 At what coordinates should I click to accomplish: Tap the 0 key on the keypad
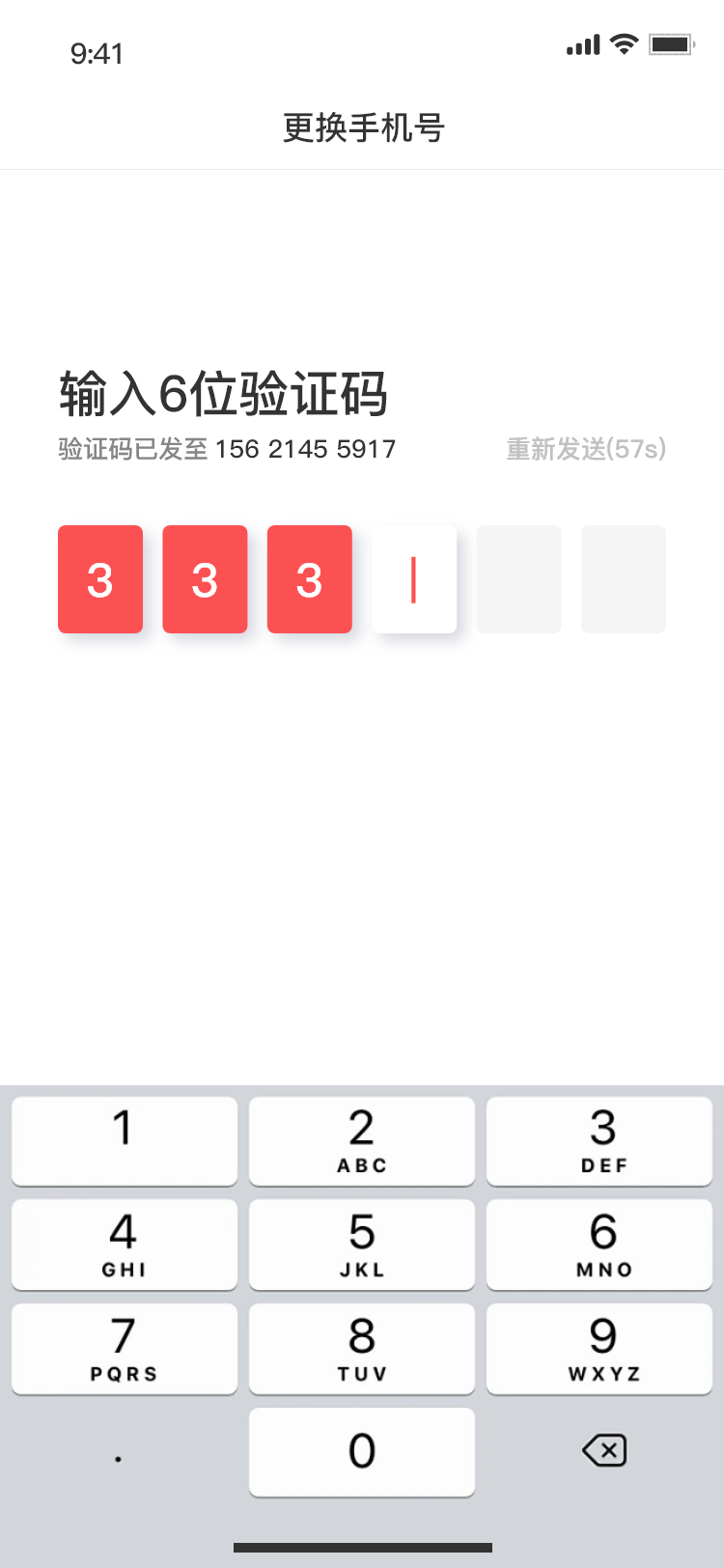(x=362, y=1451)
